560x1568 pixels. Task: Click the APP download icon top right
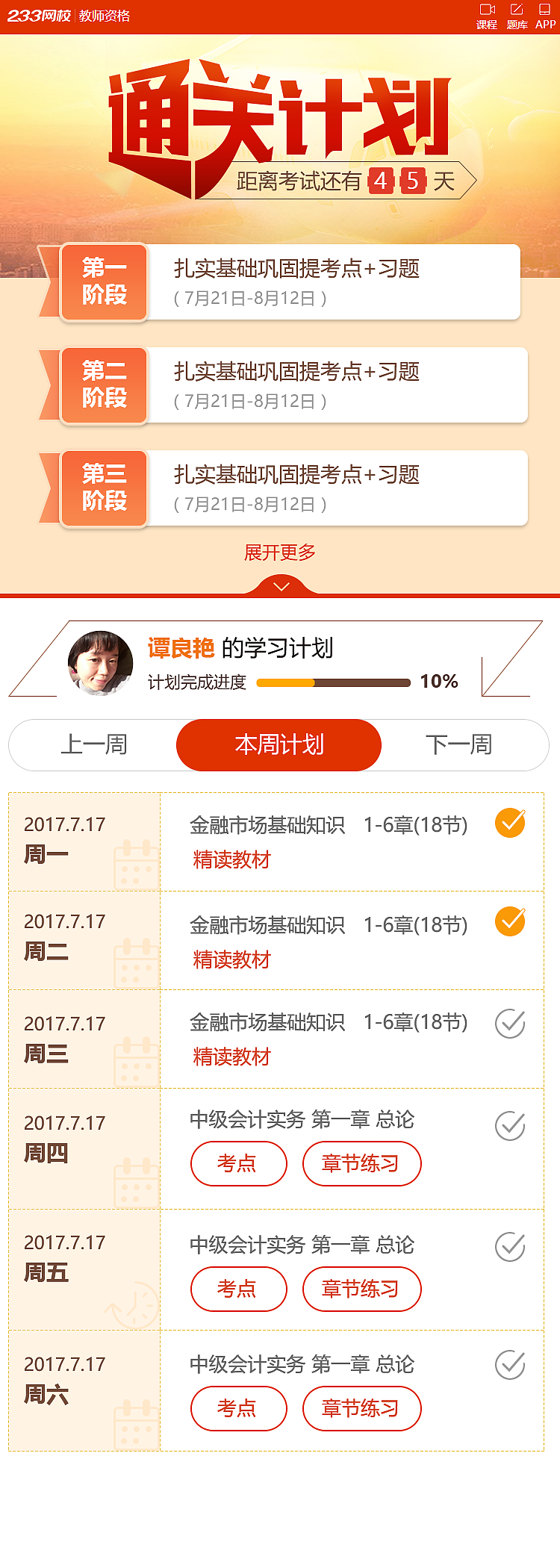coord(546,15)
